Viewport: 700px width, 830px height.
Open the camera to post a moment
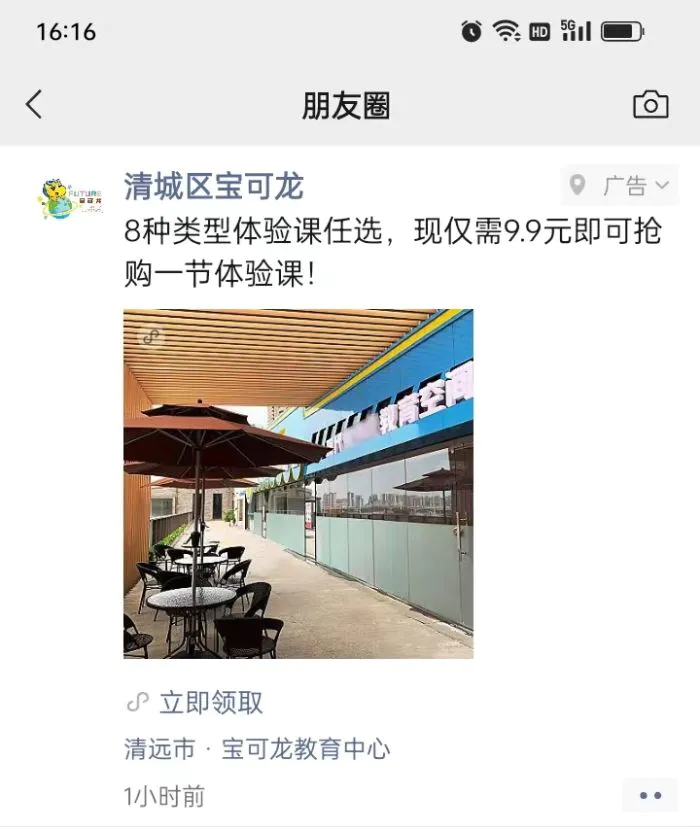[650, 105]
